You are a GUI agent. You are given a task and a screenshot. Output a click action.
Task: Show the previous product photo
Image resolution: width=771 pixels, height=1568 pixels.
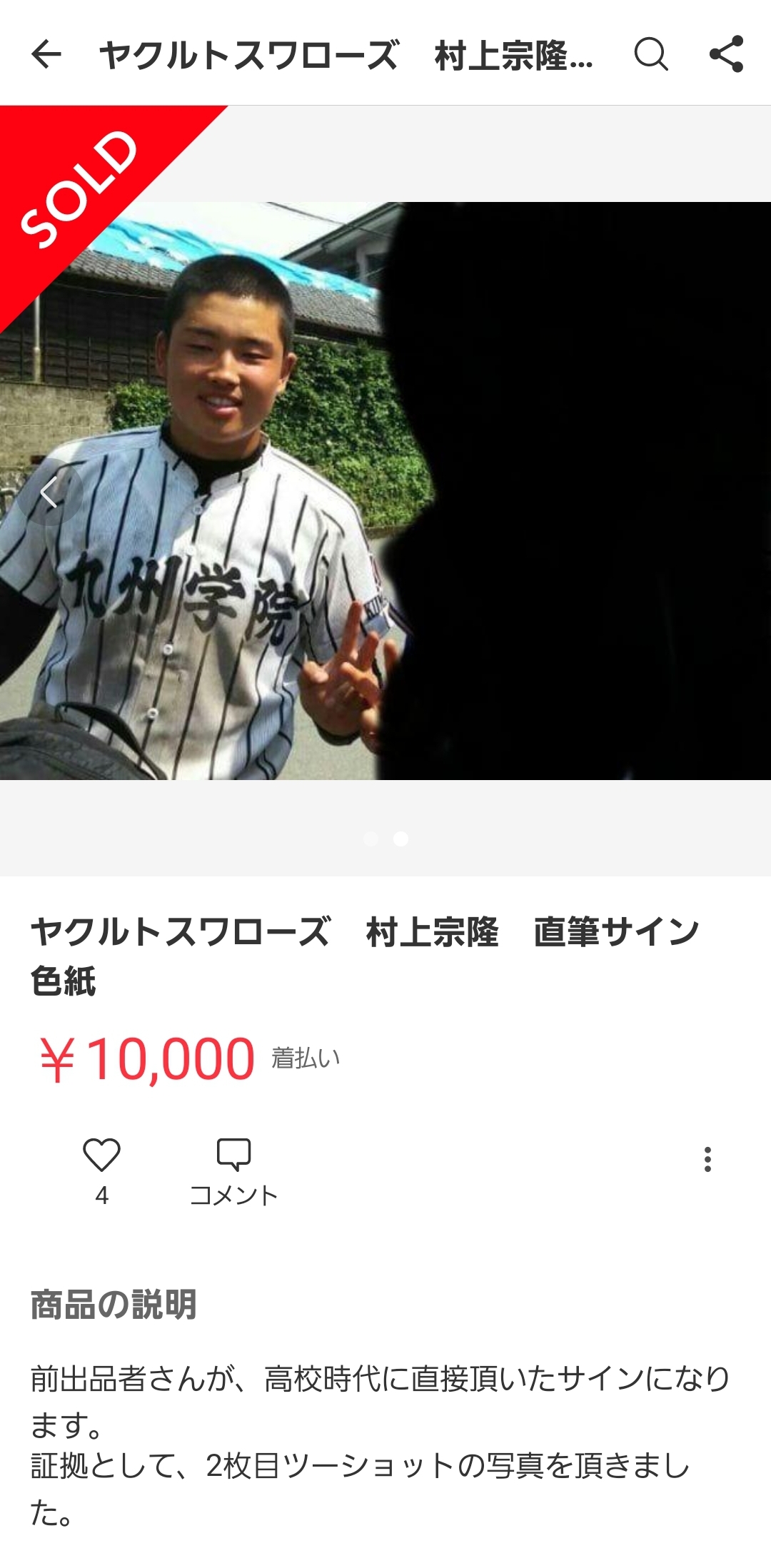[x=49, y=492]
